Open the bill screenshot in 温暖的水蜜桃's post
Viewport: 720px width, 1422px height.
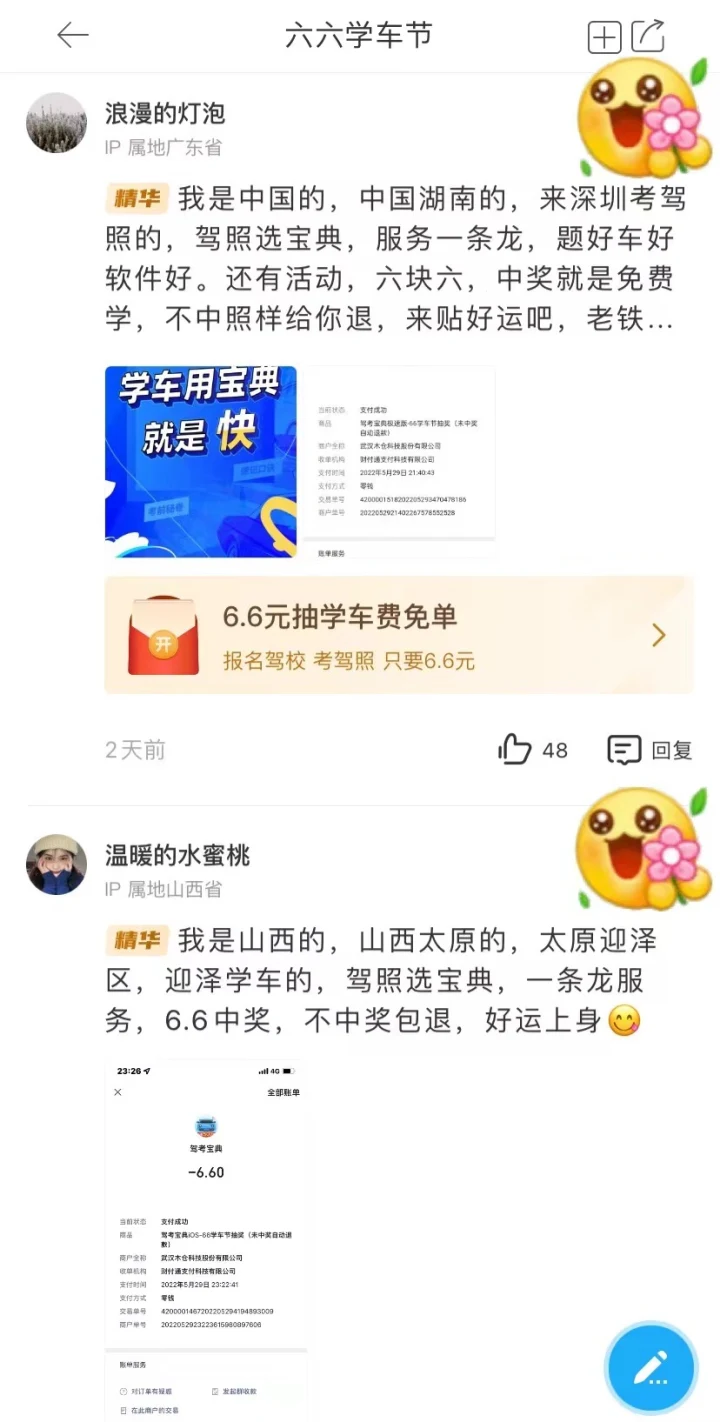point(206,1240)
